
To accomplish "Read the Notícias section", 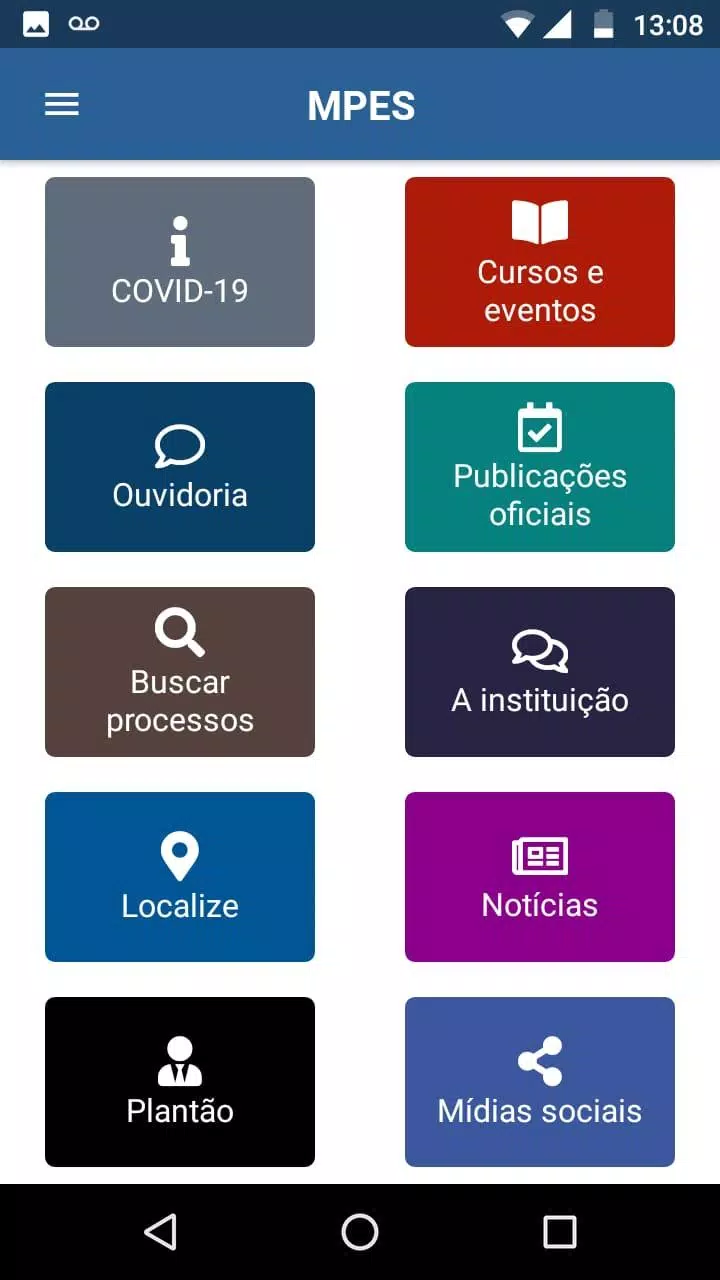I will tap(540, 877).
